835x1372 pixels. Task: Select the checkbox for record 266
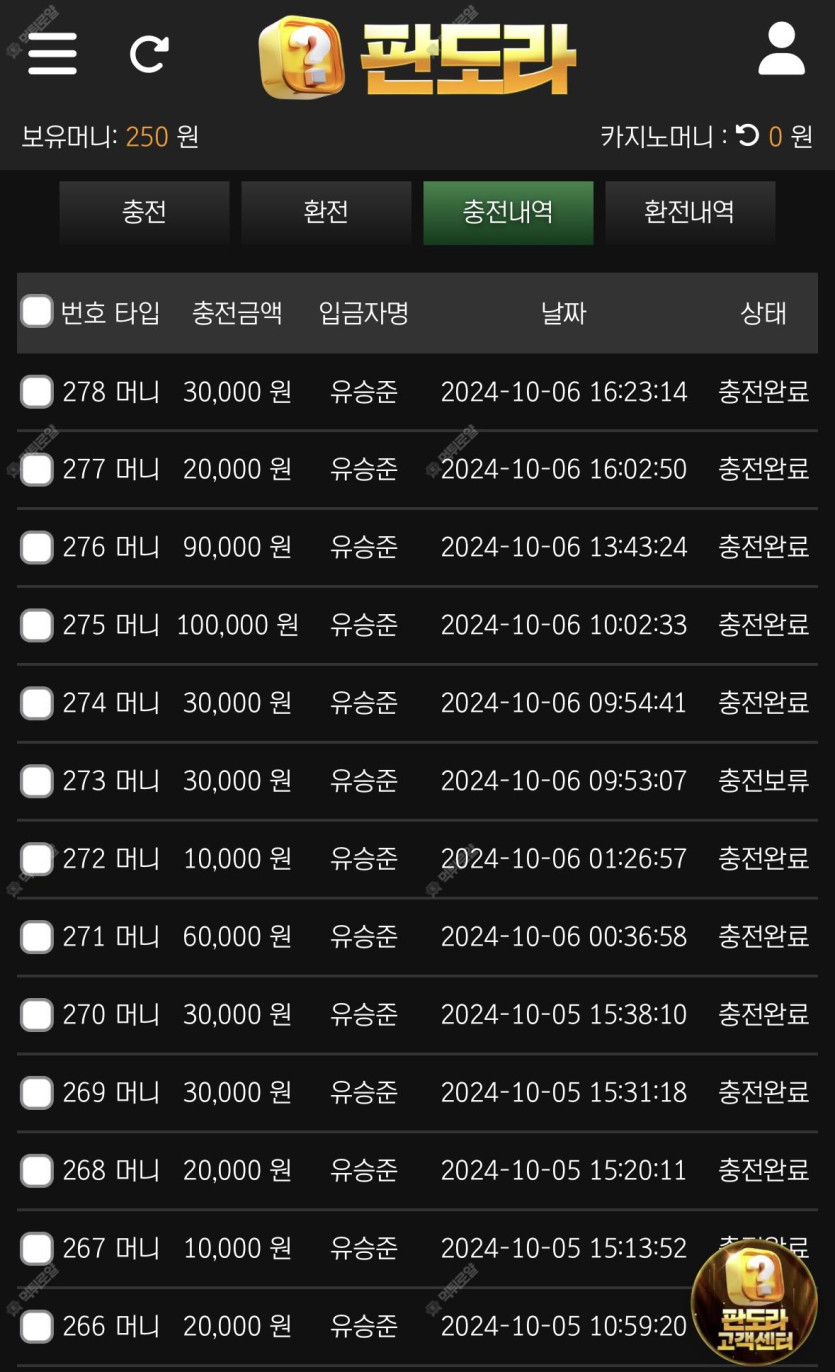pyautogui.click(x=37, y=1327)
